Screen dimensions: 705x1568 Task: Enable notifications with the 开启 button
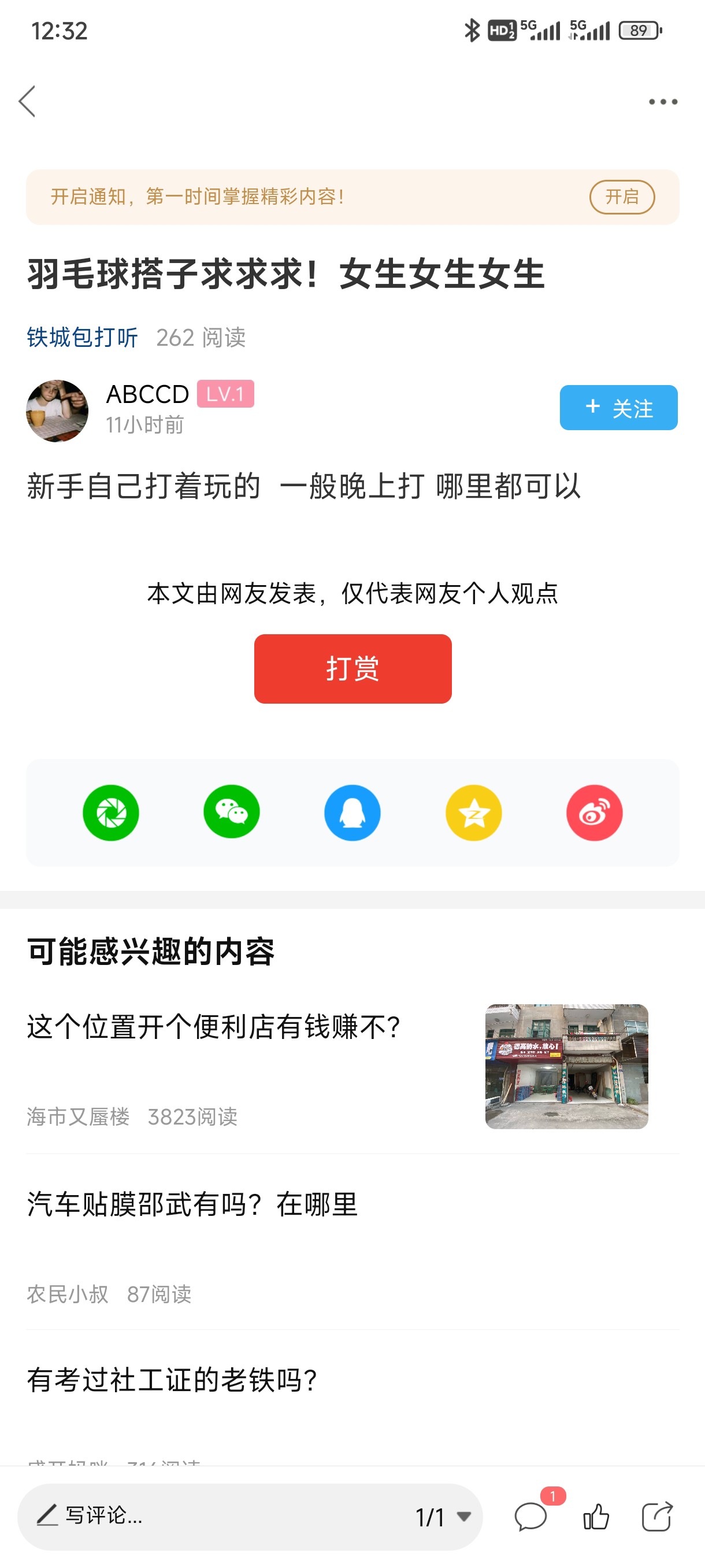pos(621,197)
